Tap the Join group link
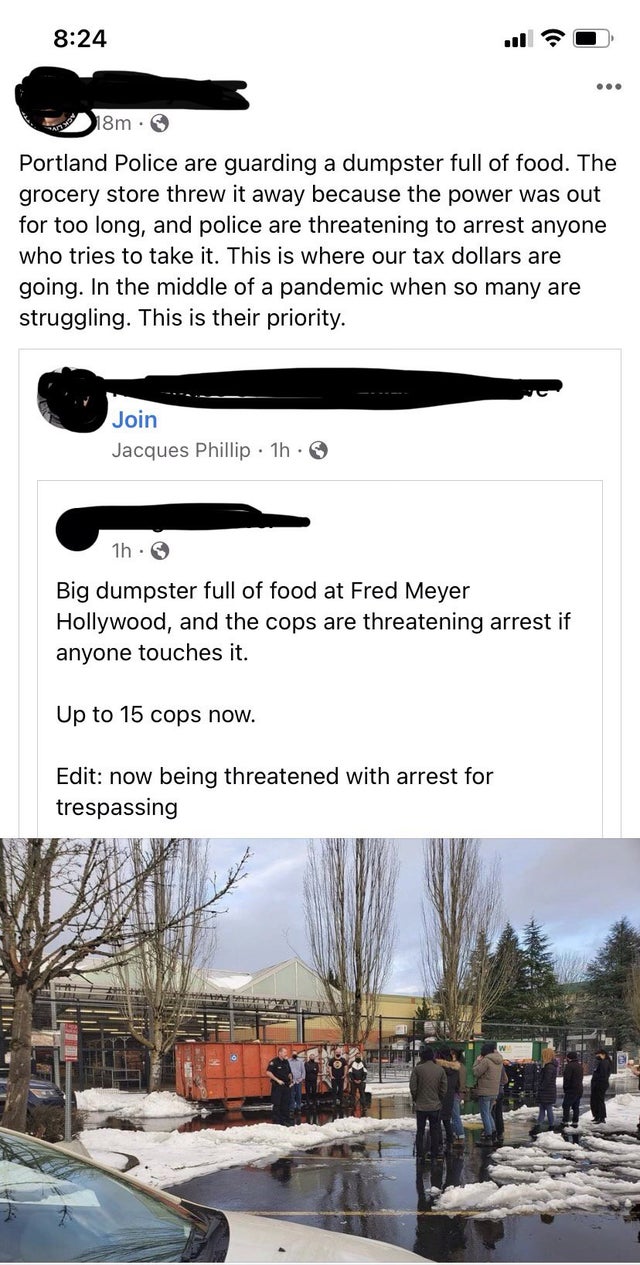 pos(134,420)
